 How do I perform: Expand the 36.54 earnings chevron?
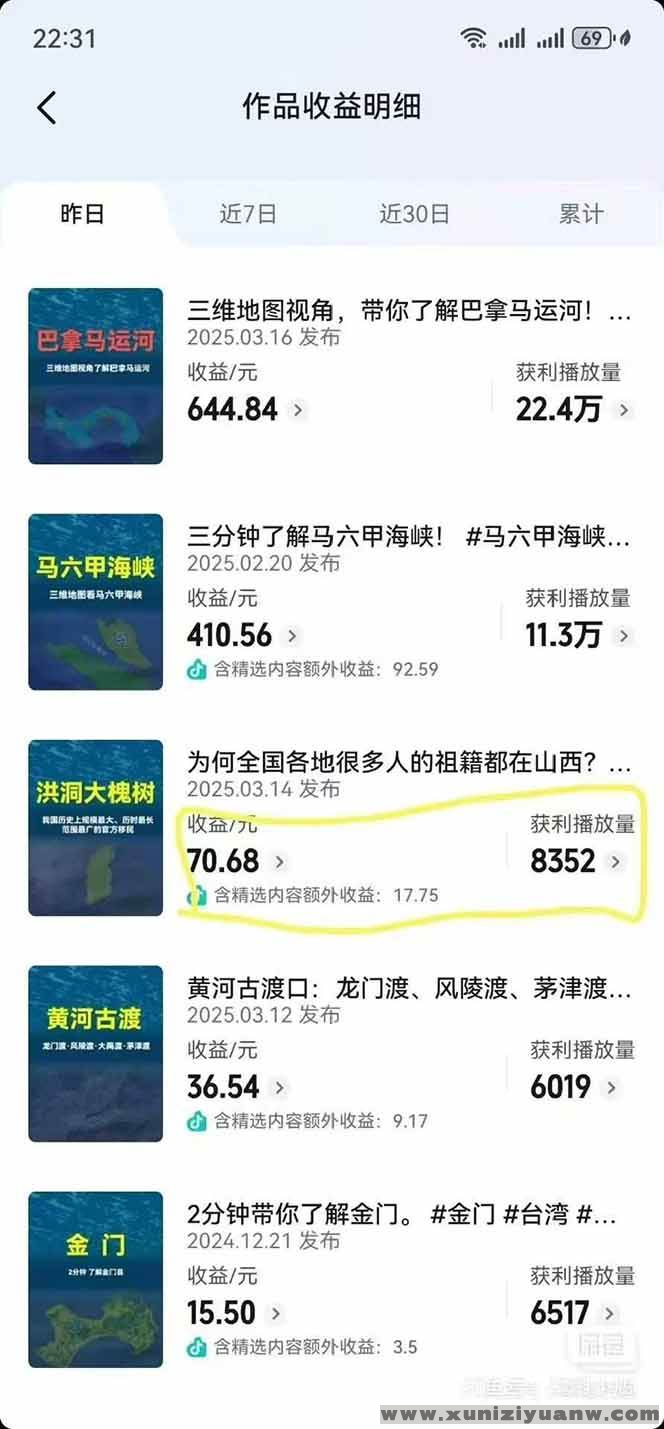click(x=279, y=1087)
